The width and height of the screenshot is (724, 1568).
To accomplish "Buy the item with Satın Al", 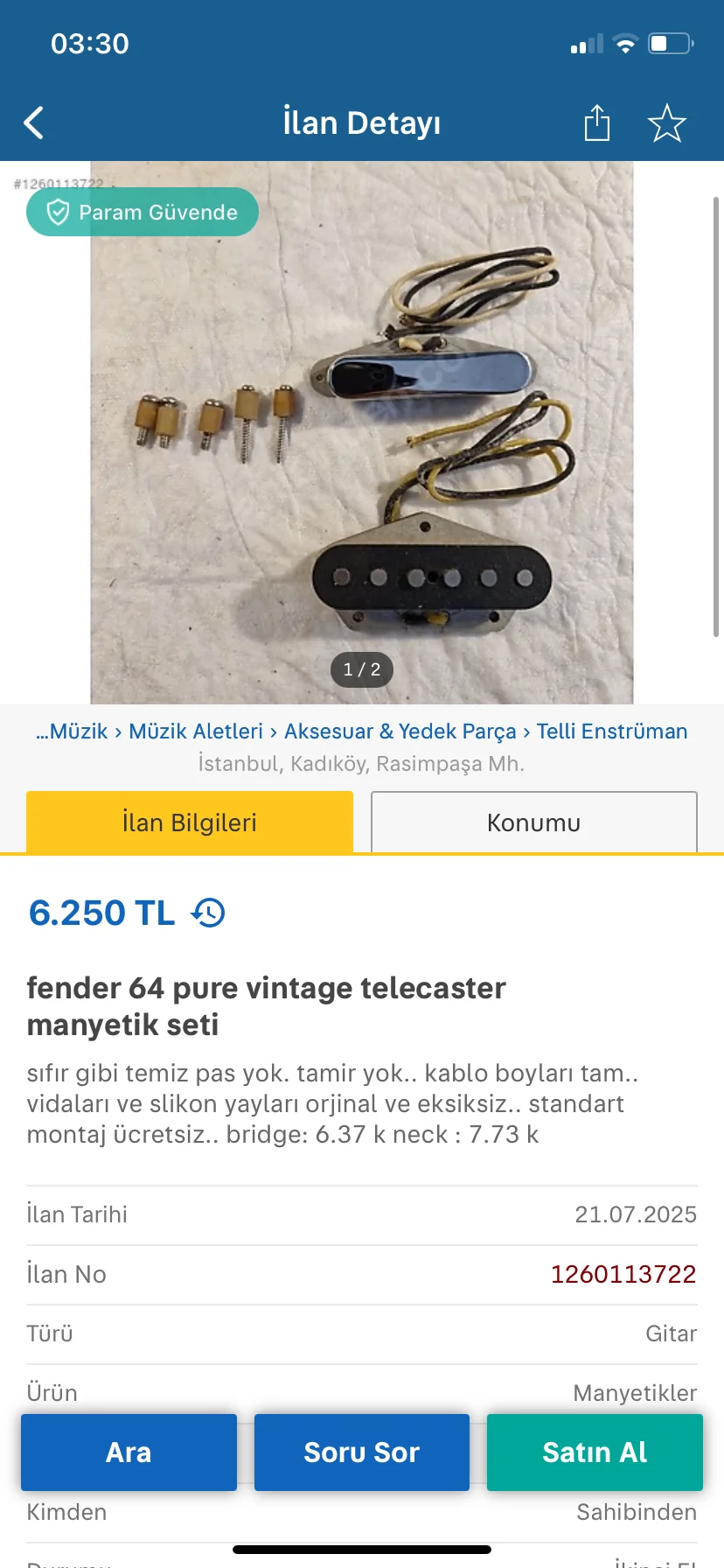I will click(x=595, y=1452).
